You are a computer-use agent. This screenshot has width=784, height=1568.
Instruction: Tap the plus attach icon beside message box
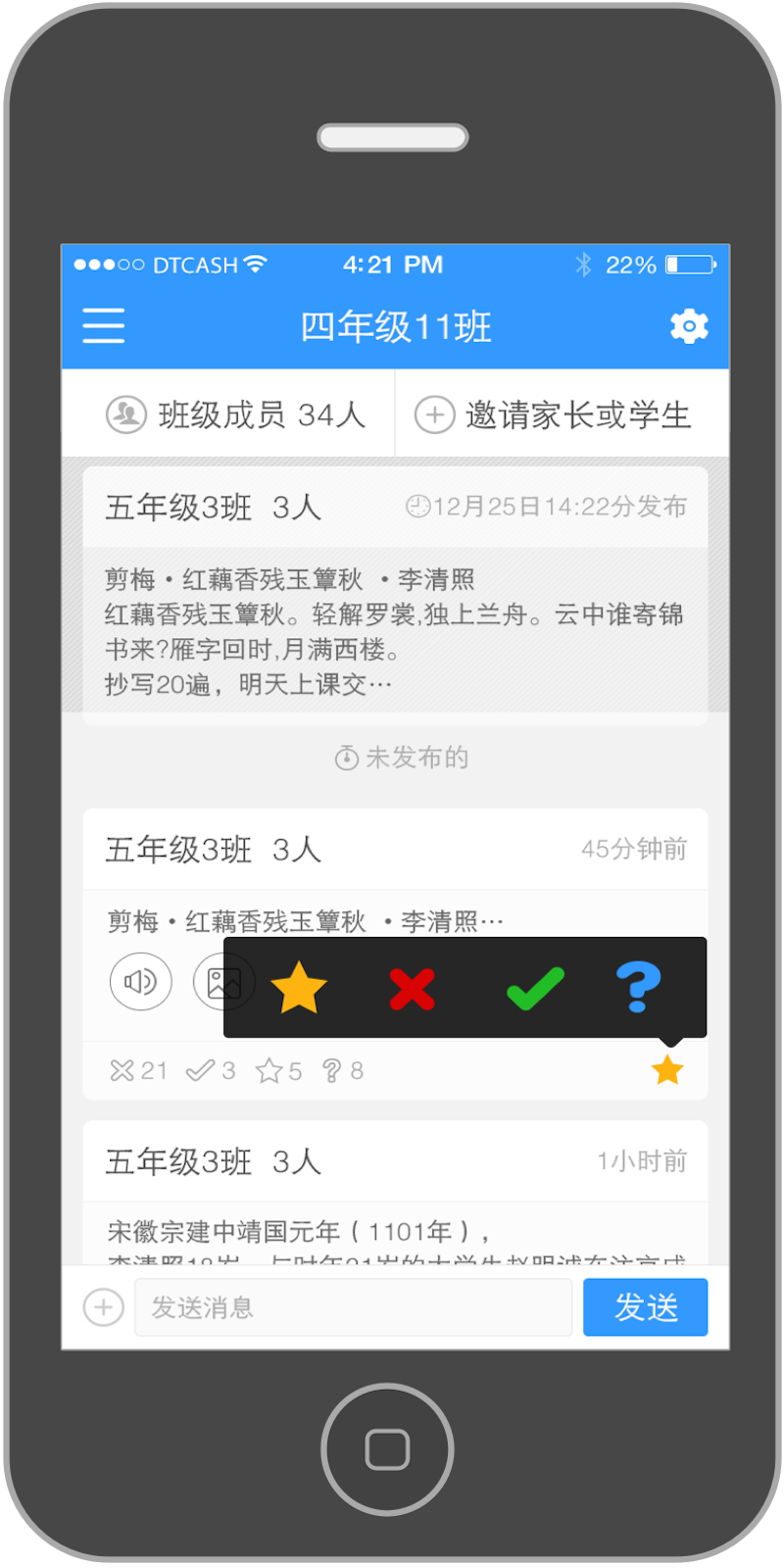(104, 1306)
